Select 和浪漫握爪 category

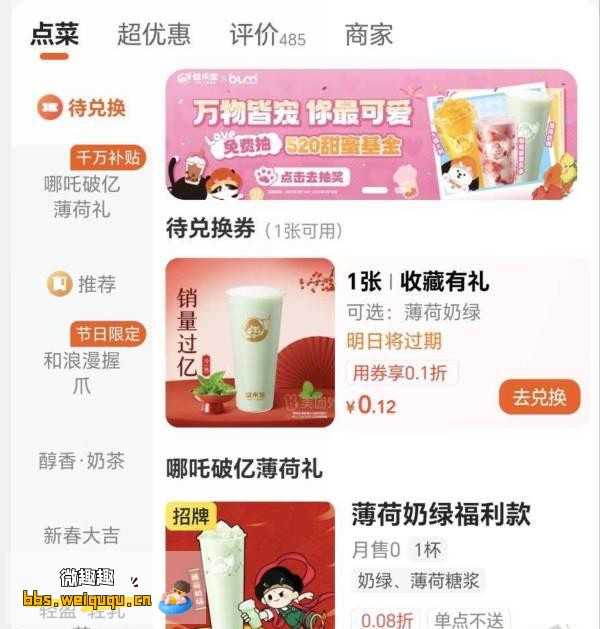coord(82,372)
